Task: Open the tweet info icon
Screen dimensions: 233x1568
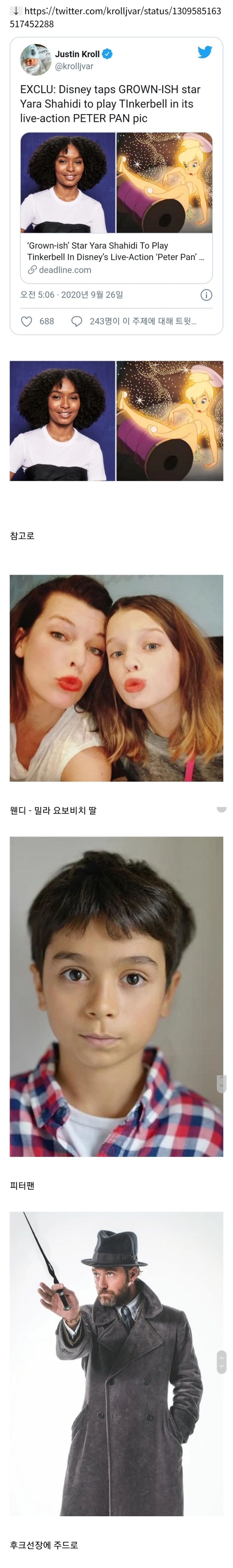Action: [x=206, y=295]
